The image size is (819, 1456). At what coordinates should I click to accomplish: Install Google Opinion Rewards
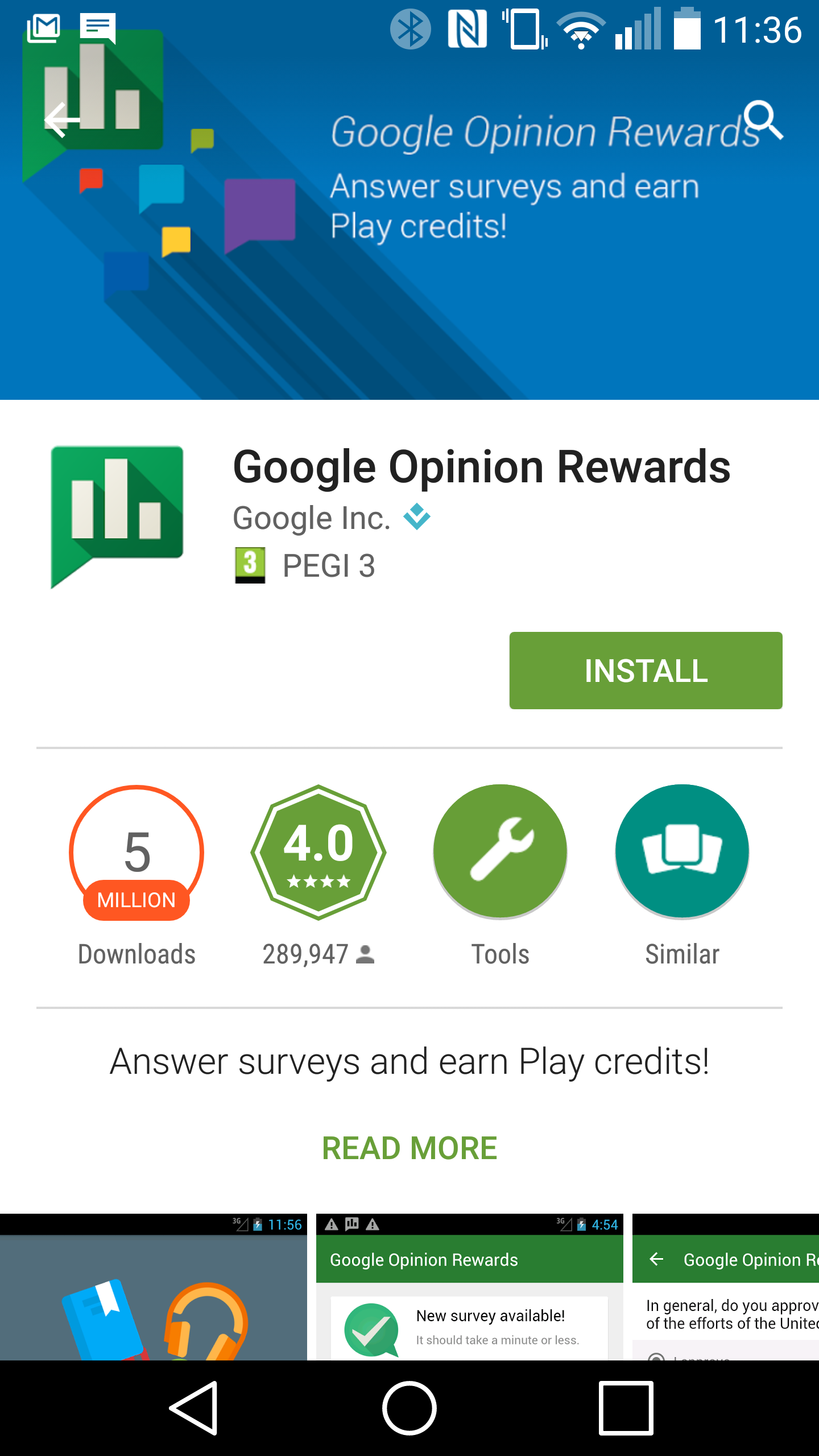(x=646, y=671)
